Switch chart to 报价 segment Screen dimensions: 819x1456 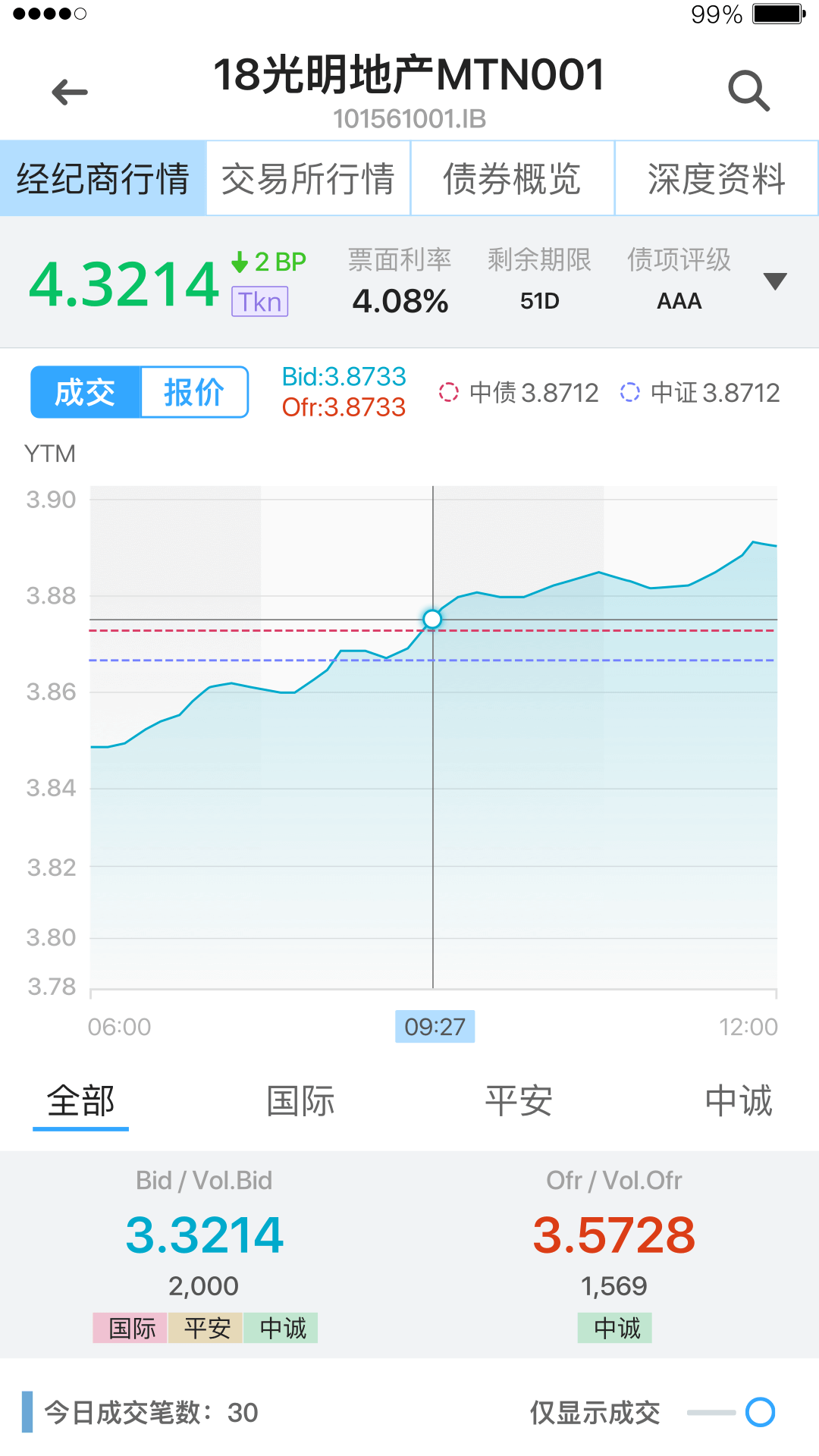pos(194,392)
